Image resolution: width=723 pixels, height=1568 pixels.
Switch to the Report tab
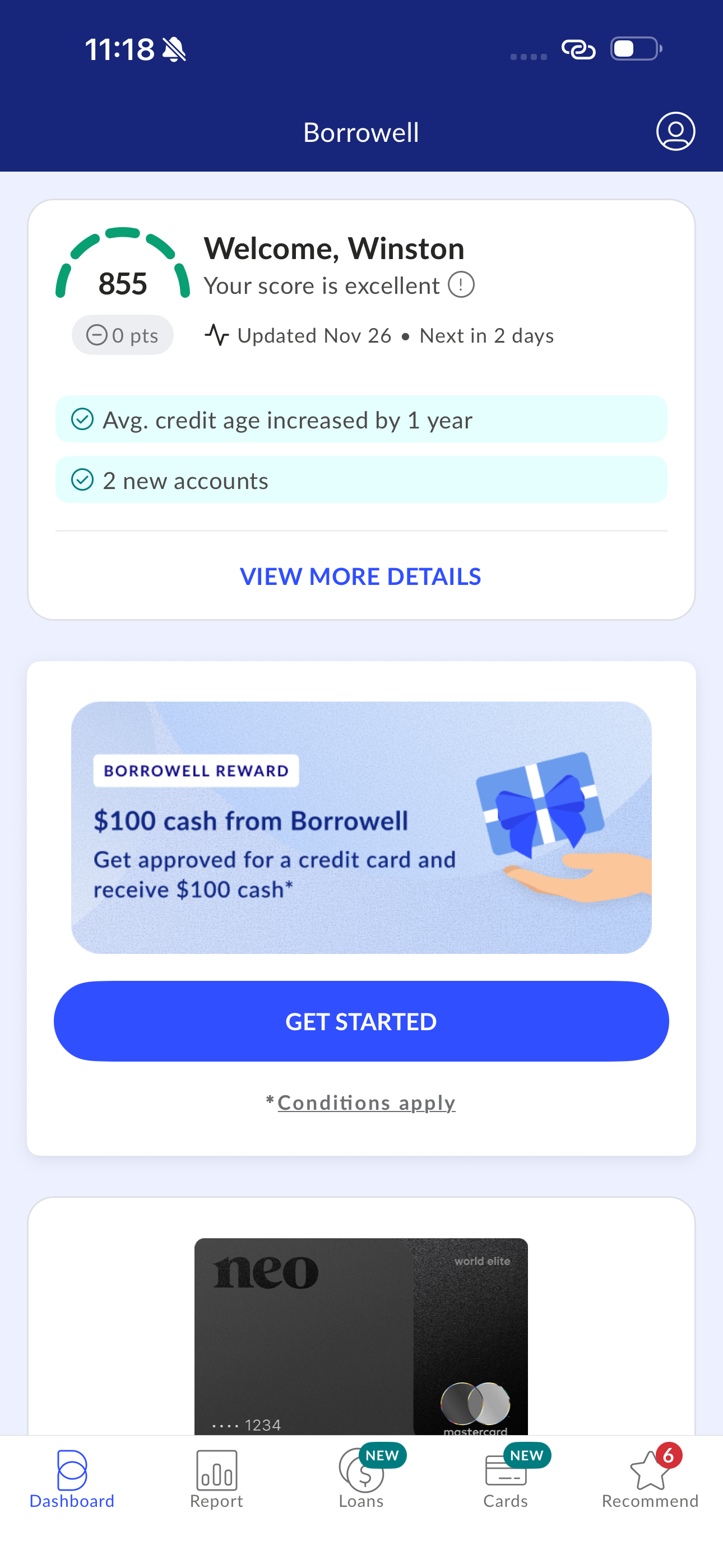(217, 1479)
